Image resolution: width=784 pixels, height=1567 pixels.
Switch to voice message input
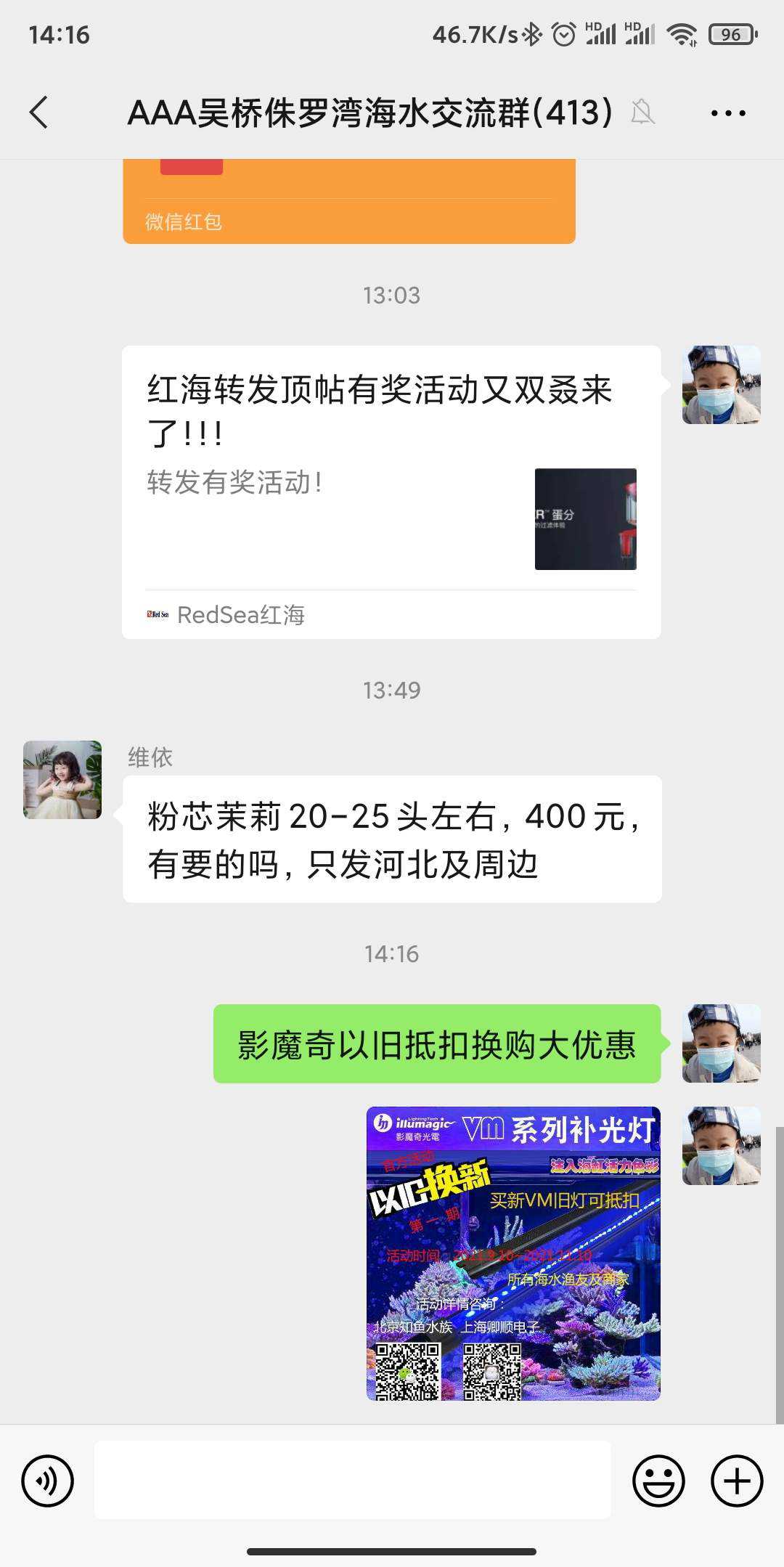[48, 1481]
